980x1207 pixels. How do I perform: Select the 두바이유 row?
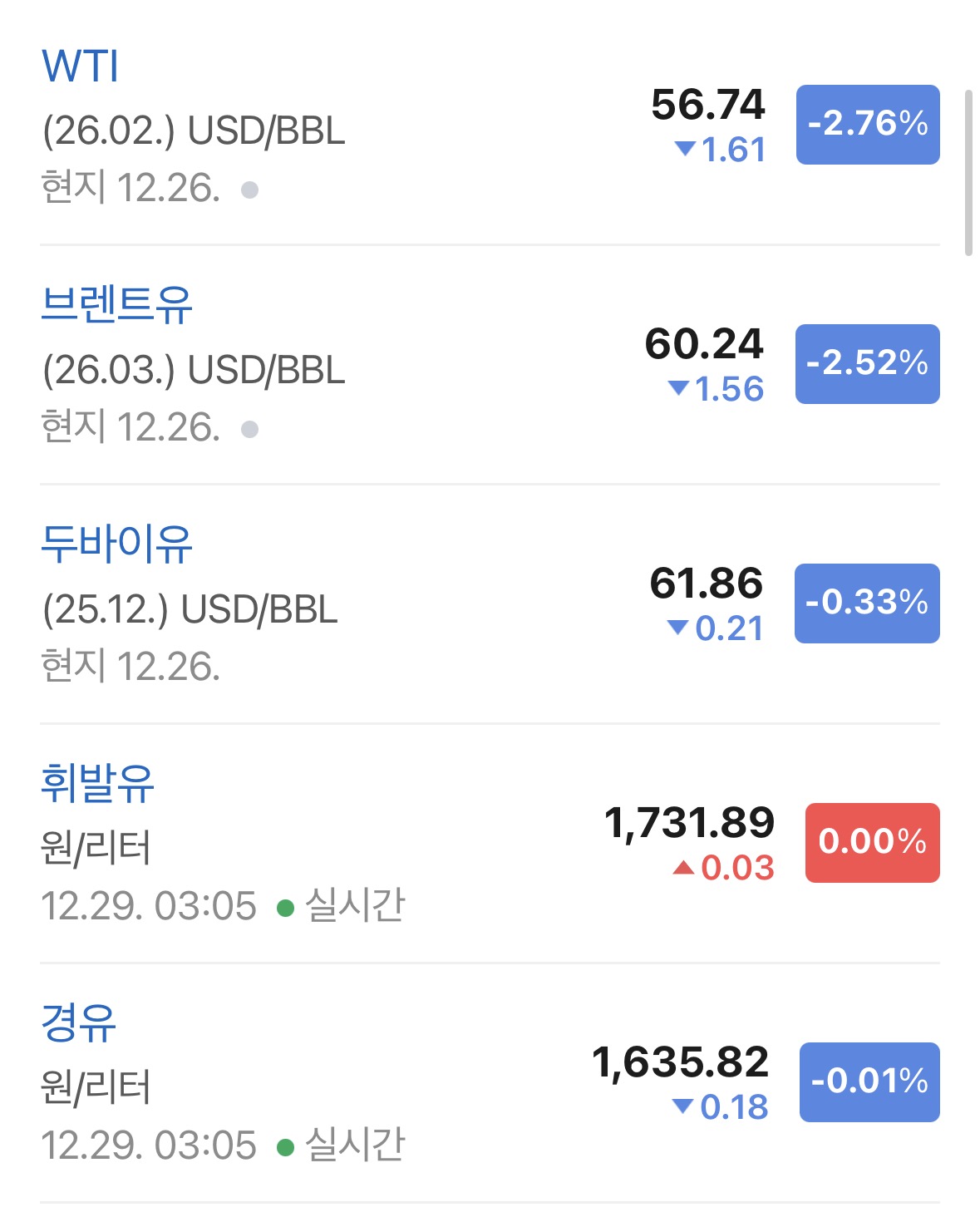(116, 544)
